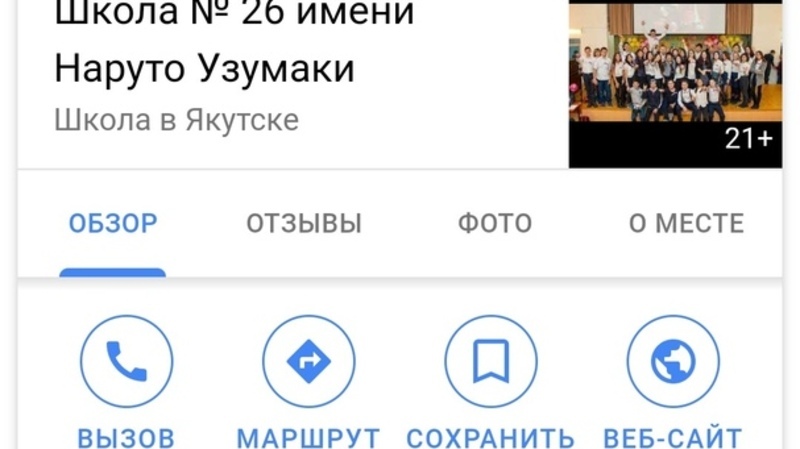Call the school with ВЫЗОВ
The image size is (800, 449).
point(127,362)
